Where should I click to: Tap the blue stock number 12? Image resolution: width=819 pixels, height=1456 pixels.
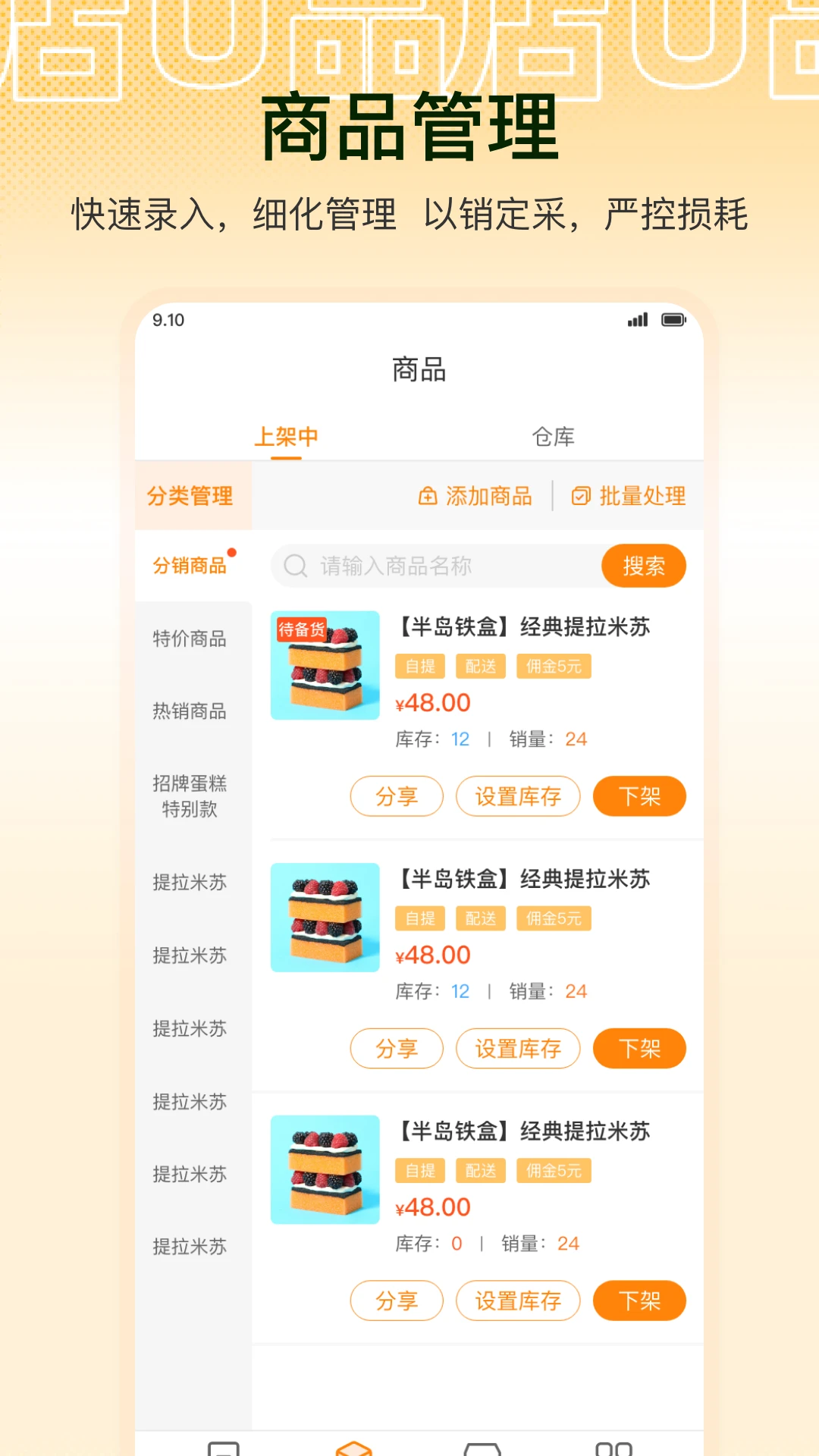(460, 739)
